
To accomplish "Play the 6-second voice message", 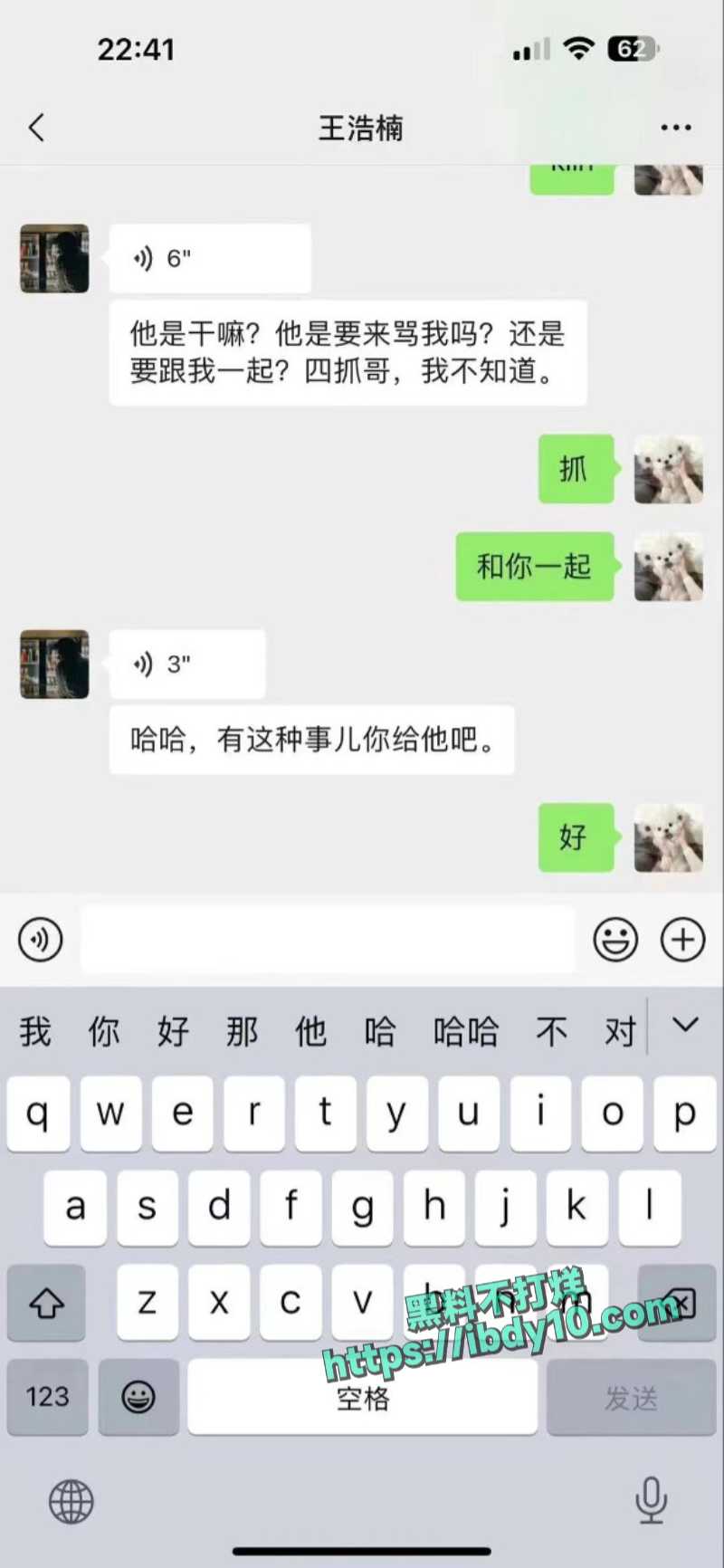I will (210, 259).
